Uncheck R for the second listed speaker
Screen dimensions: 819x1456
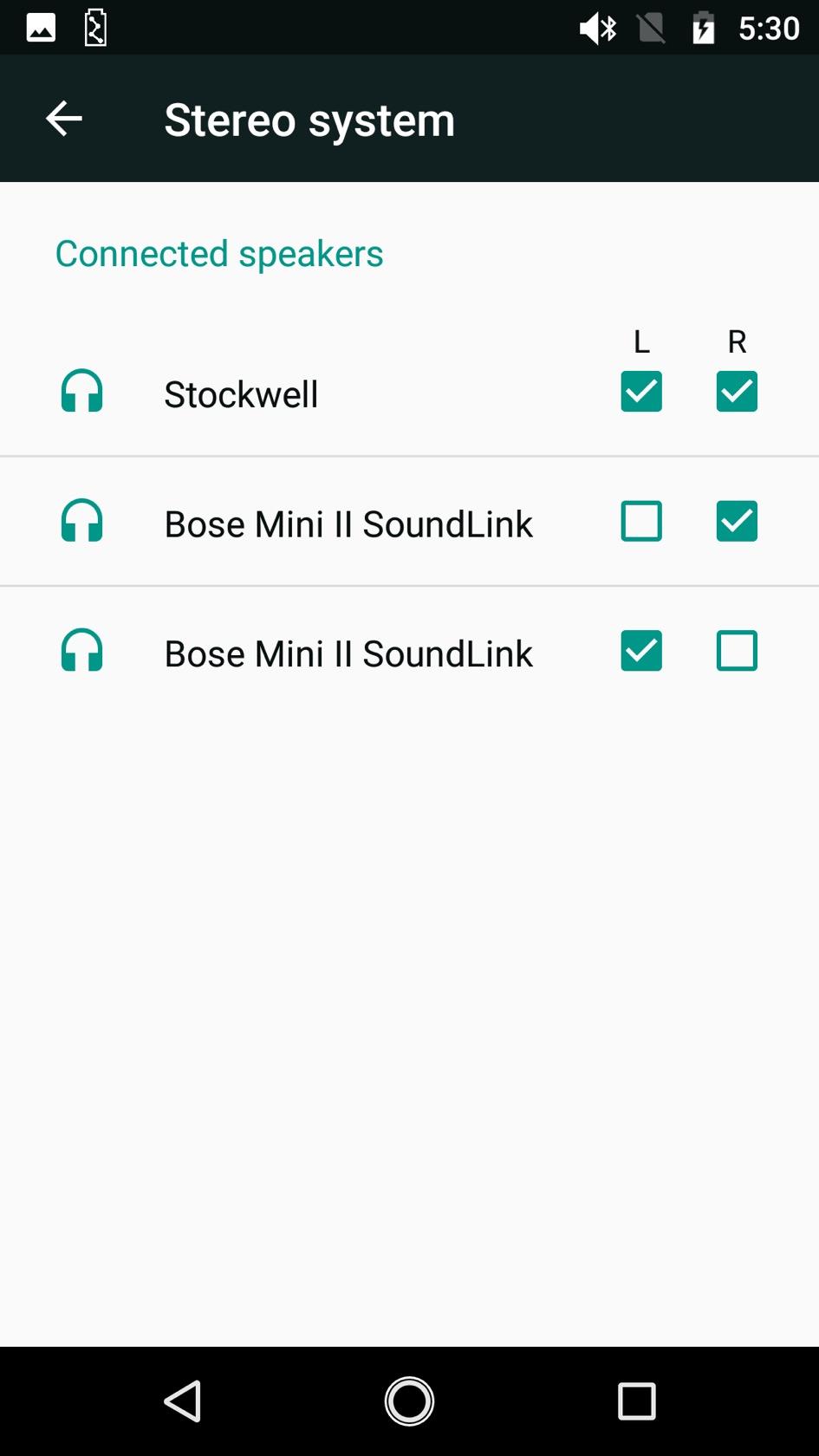[737, 521]
